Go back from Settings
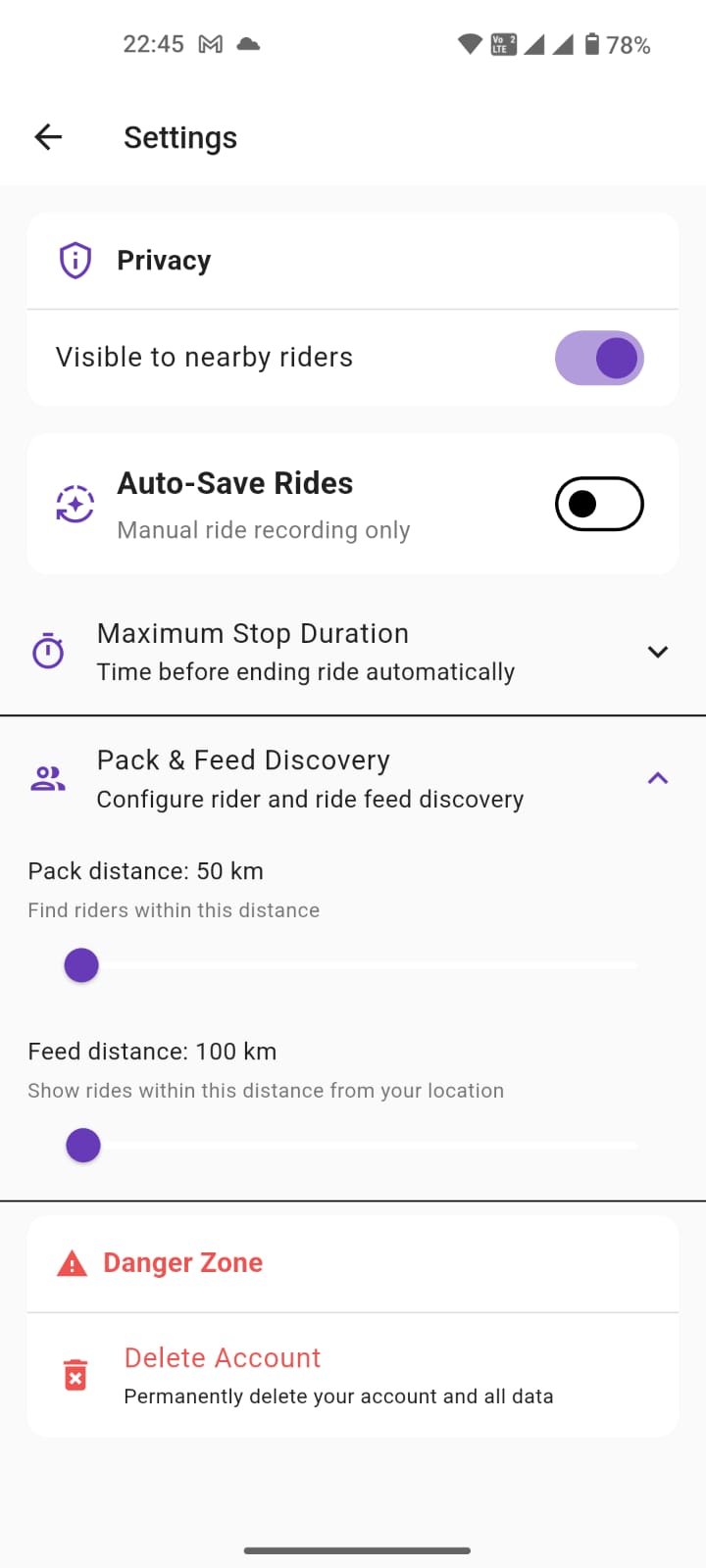The width and height of the screenshot is (706, 1568). [48, 137]
